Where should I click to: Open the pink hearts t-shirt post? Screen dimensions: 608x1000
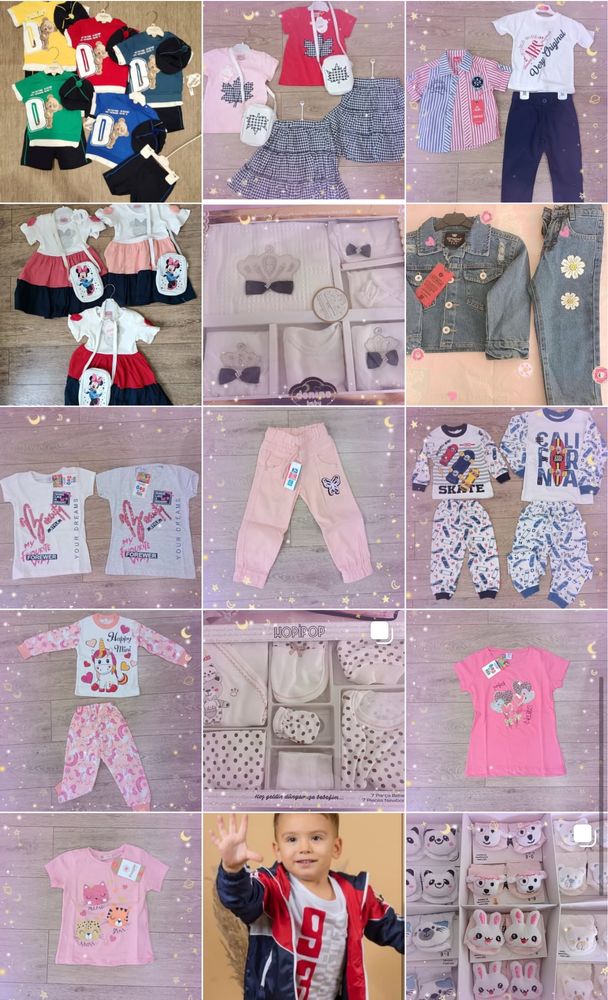506,711
